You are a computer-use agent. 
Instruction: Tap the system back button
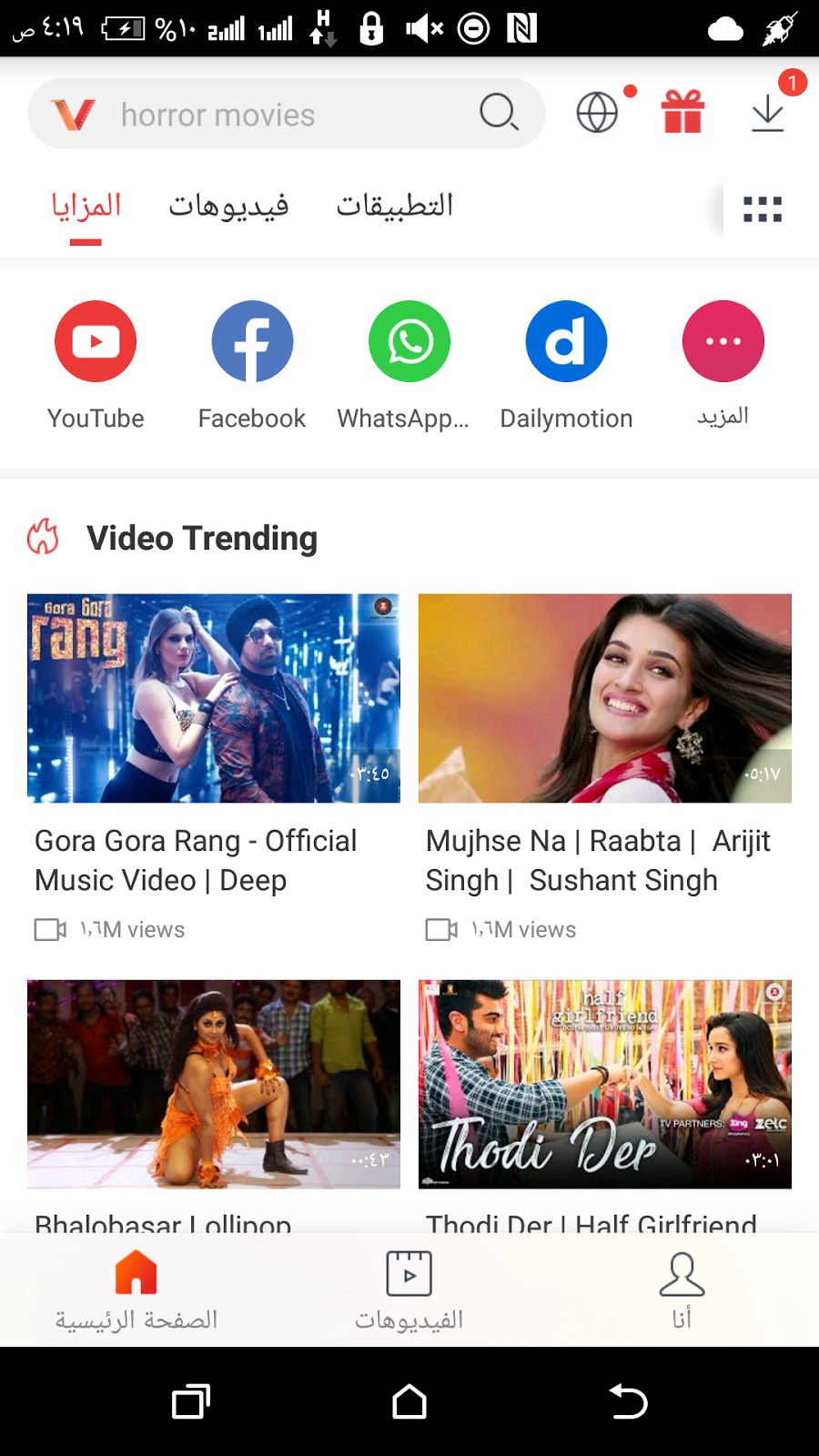coord(627,1401)
